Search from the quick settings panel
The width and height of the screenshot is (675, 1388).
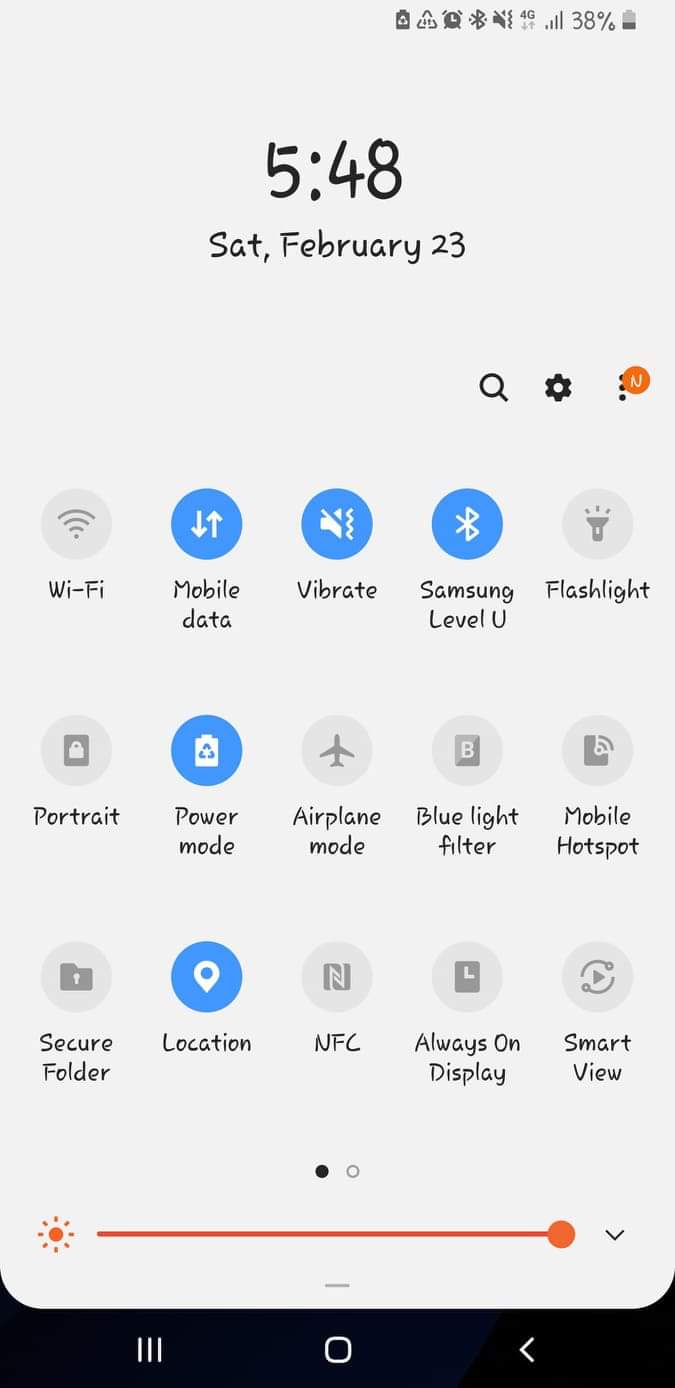point(493,387)
